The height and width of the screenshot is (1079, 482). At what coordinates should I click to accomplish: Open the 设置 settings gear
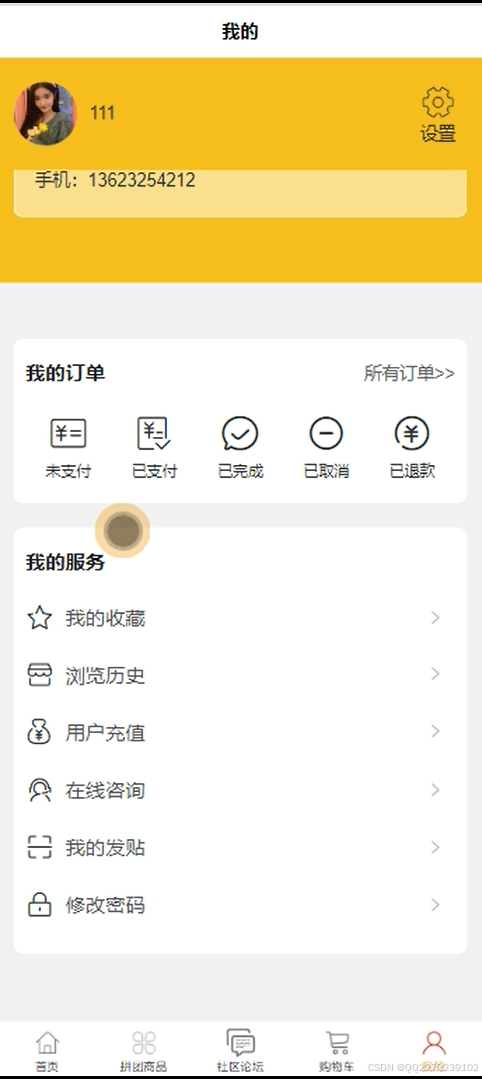[x=438, y=114]
